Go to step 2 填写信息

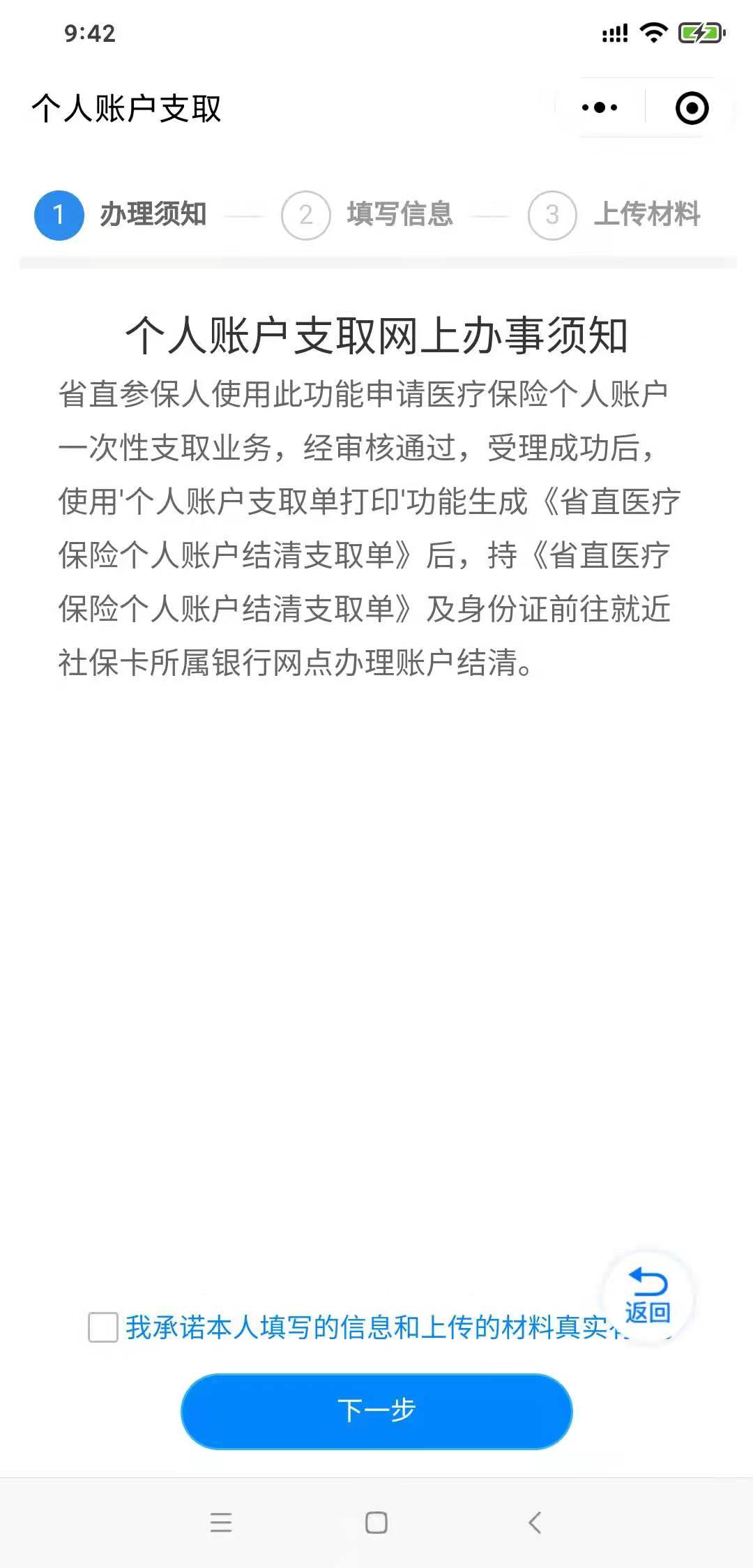(x=367, y=214)
